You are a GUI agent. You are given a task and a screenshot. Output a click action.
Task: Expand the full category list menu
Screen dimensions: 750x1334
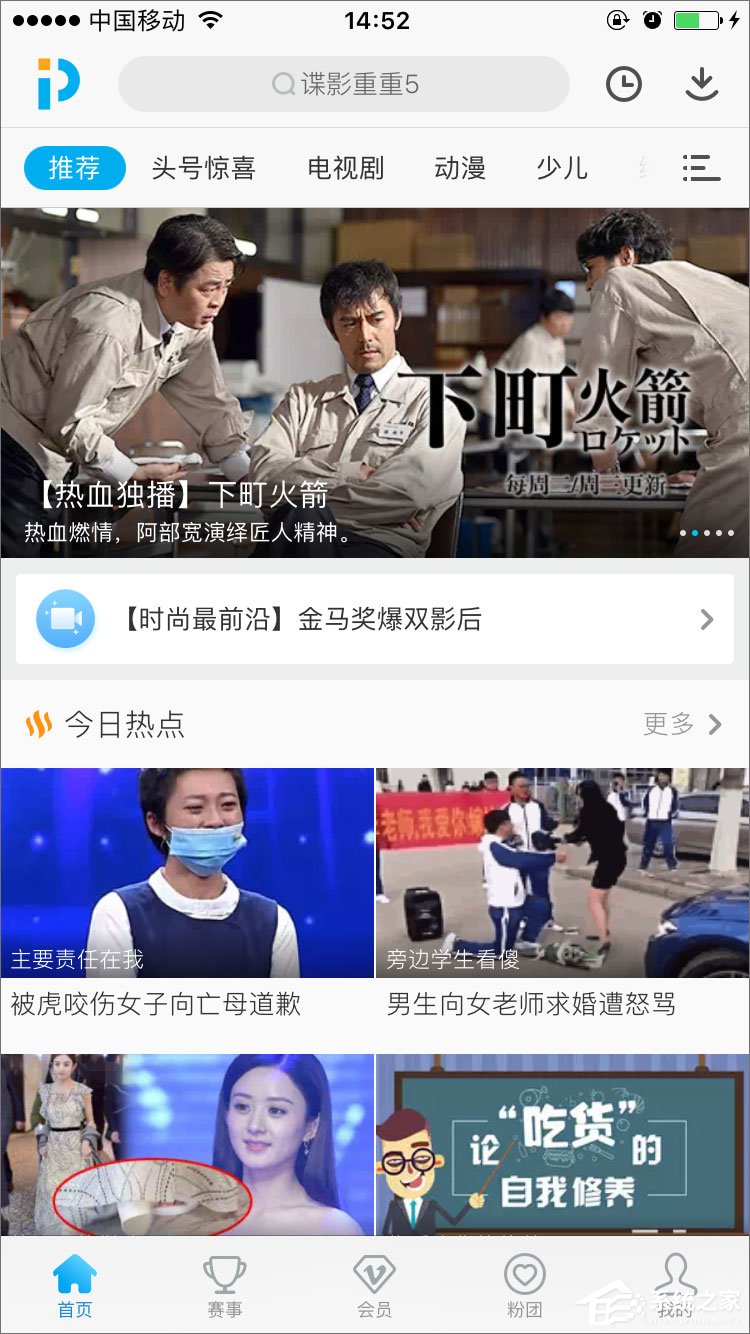point(701,168)
